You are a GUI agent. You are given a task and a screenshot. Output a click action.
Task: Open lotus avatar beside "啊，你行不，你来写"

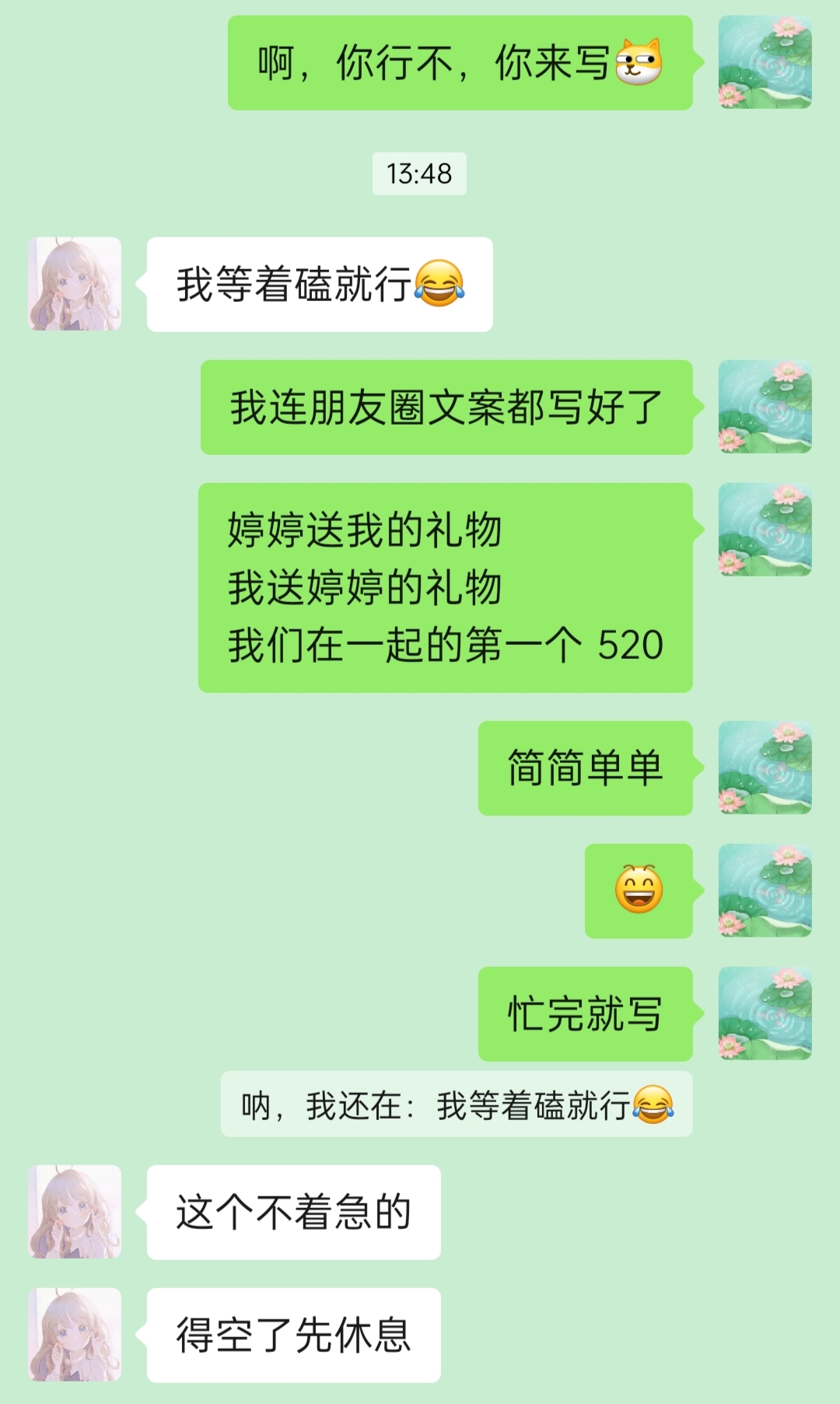(765, 62)
